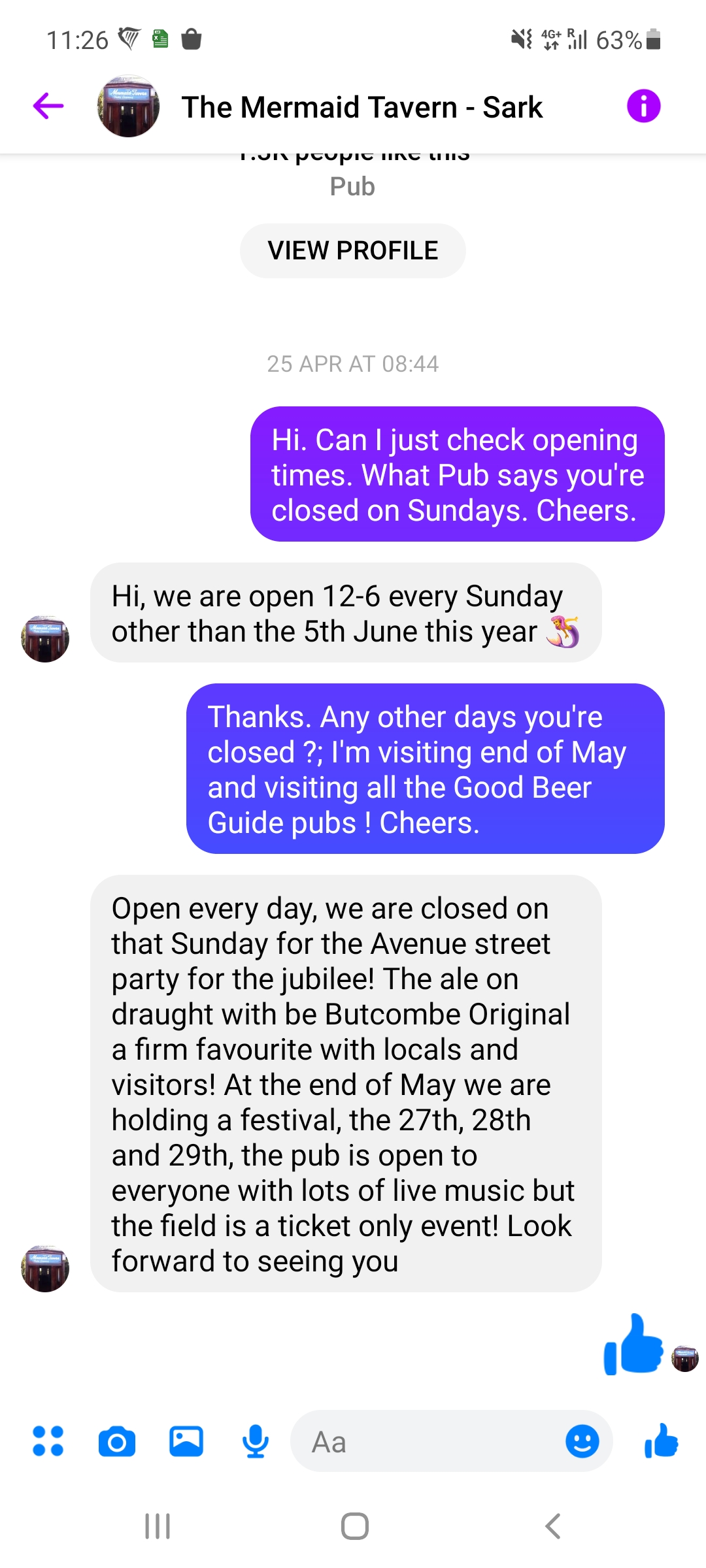Send a thumbs-up like from the composer

[x=662, y=1441]
